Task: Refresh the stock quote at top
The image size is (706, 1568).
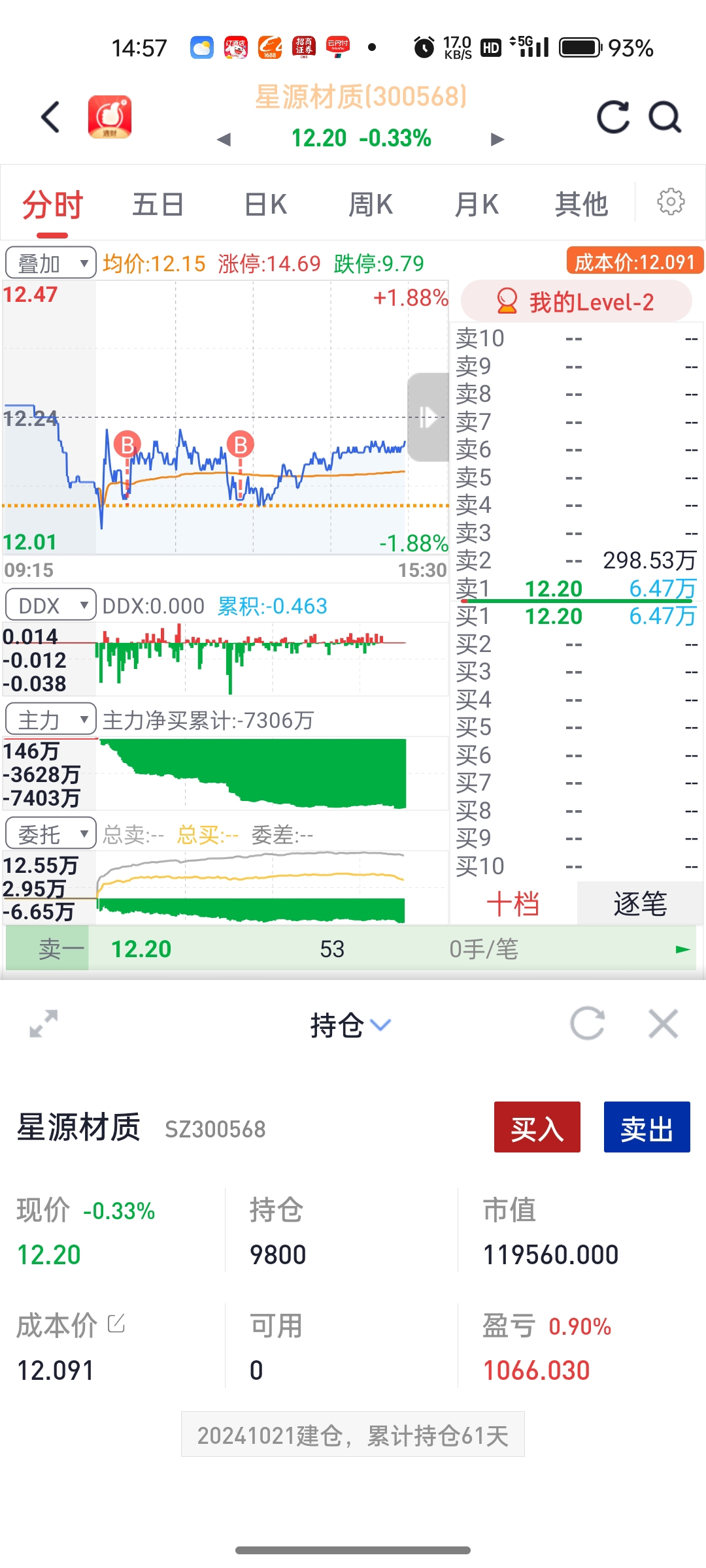Action: [613, 118]
